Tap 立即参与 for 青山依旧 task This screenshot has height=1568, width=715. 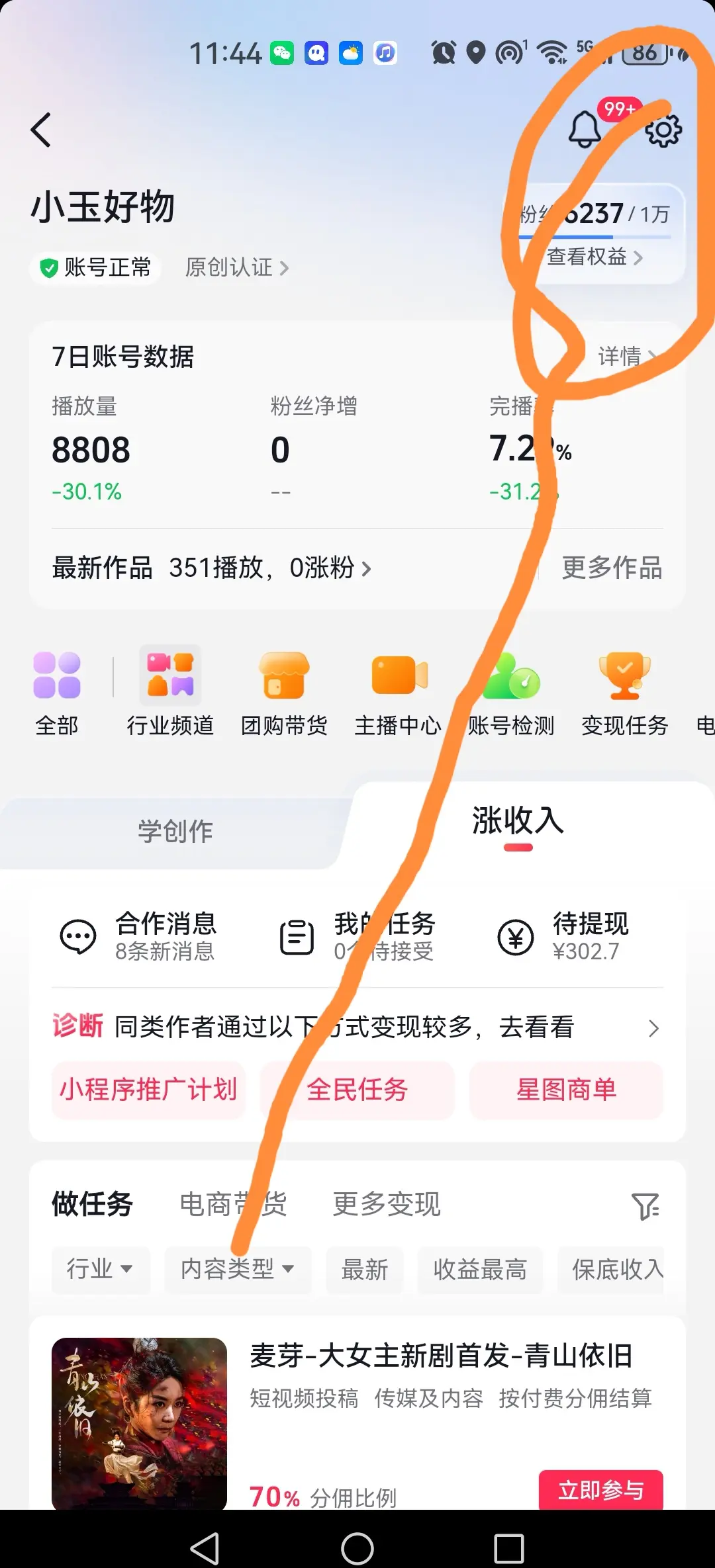click(601, 1489)
